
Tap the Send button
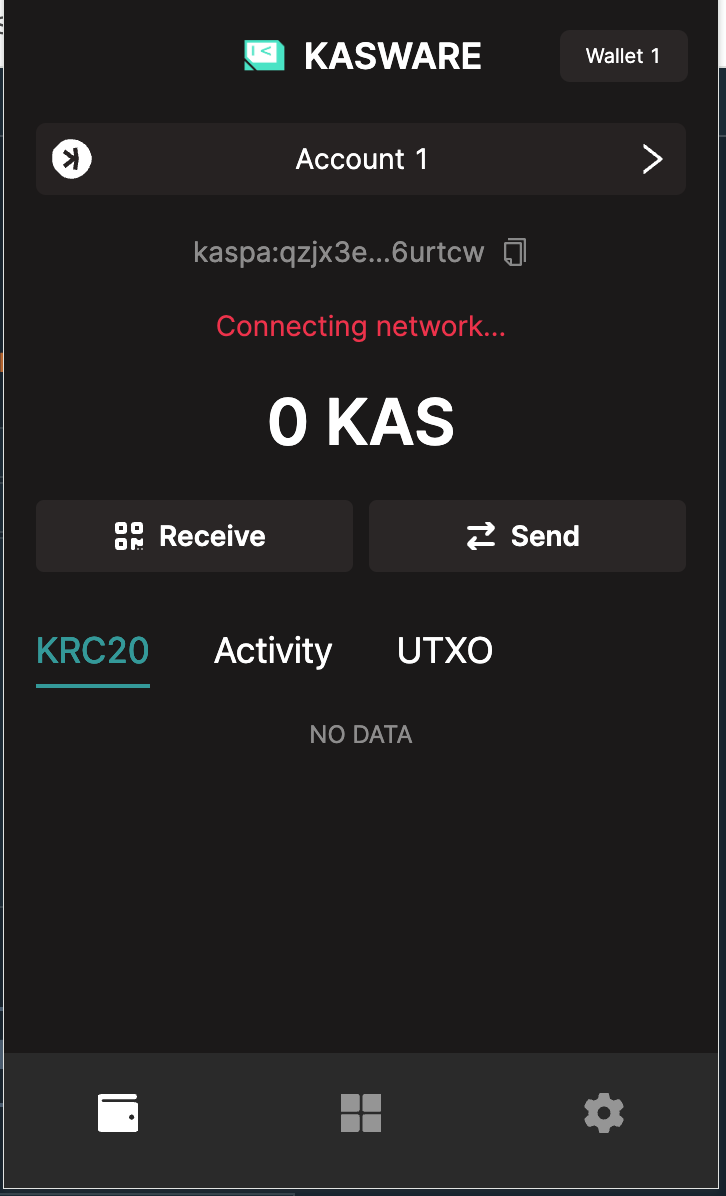tap(527, 535)
